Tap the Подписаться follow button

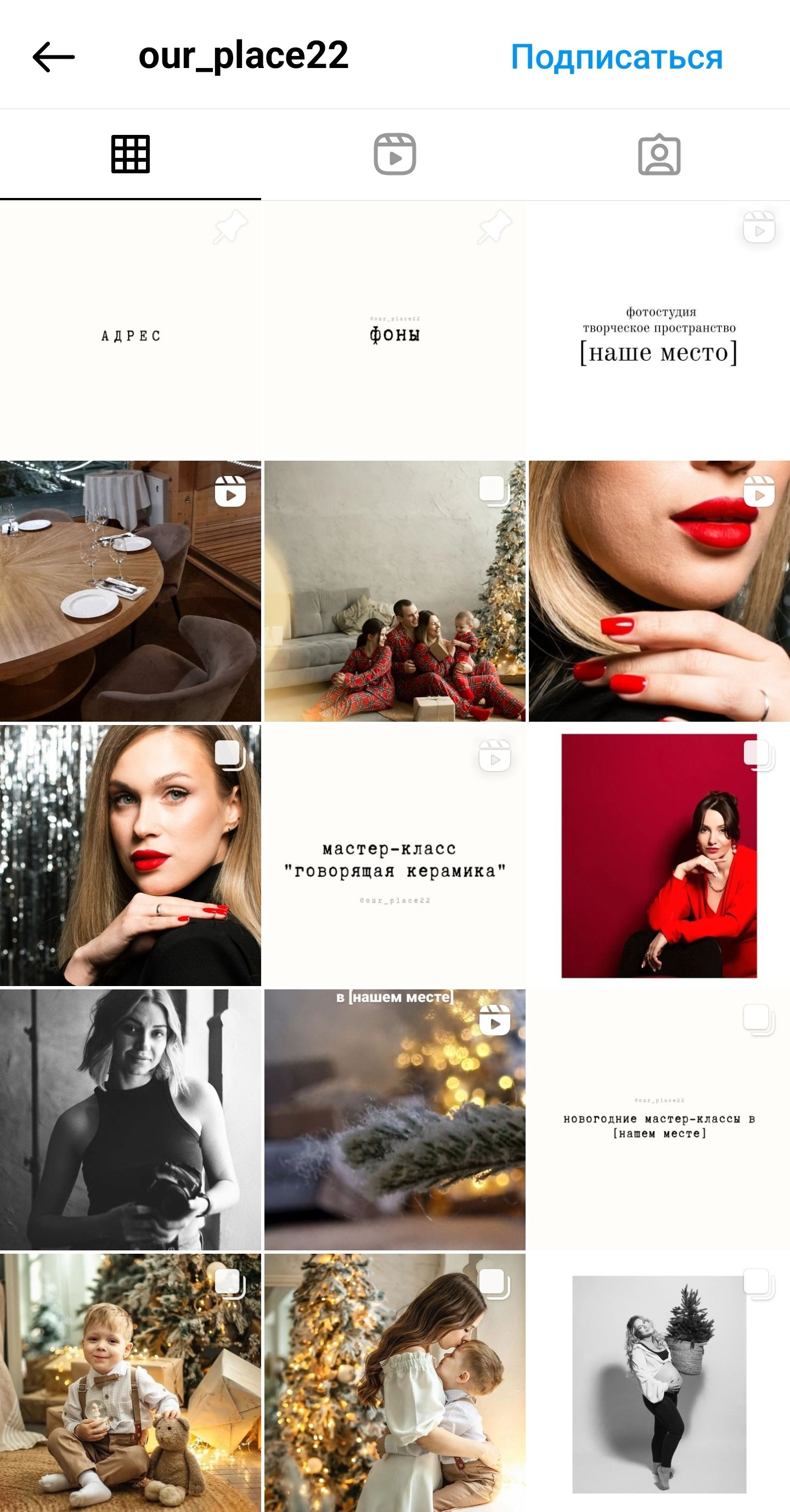[616, 57]
